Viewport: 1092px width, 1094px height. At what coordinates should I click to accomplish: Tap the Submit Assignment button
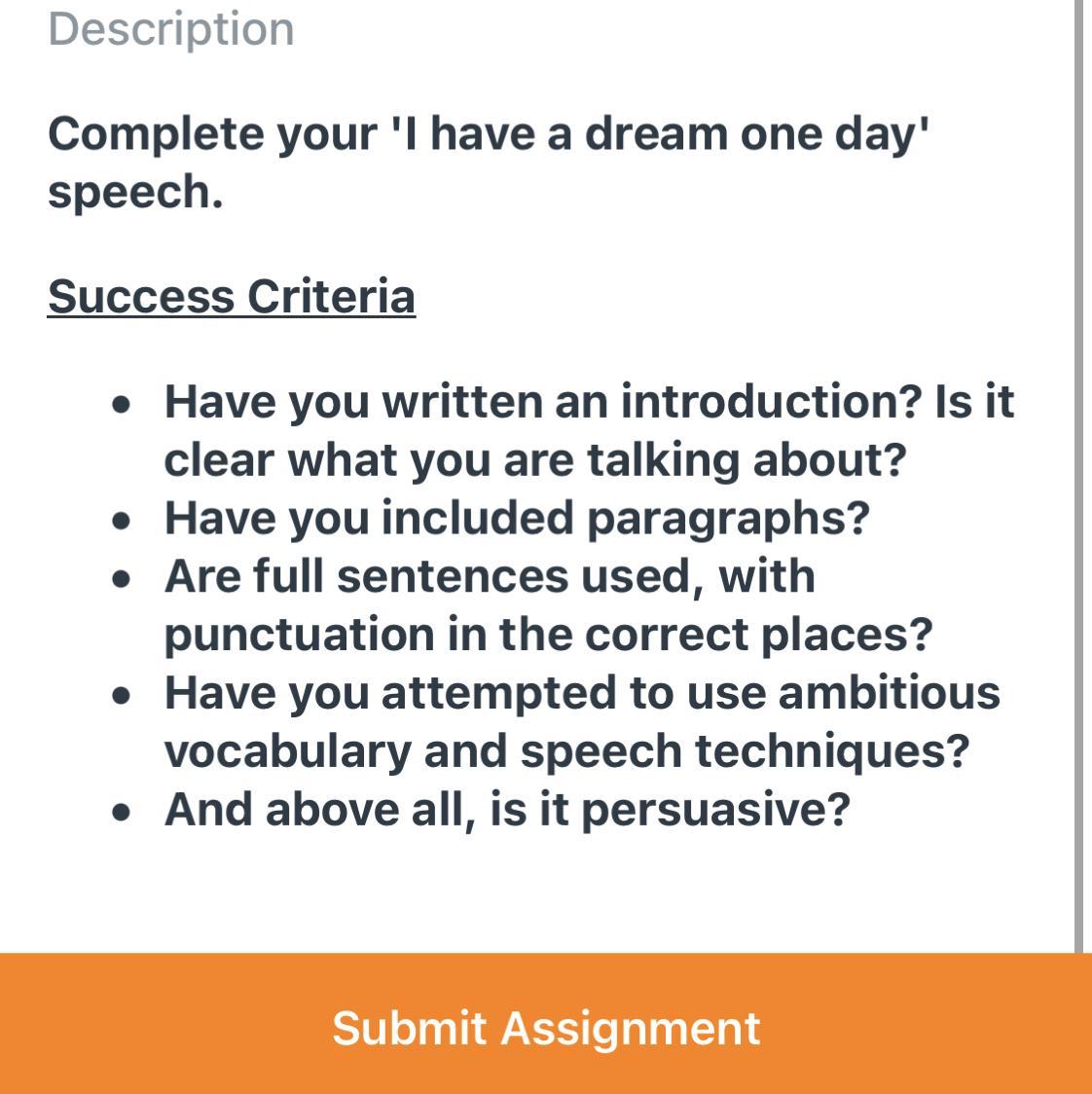click(546, 1027)
